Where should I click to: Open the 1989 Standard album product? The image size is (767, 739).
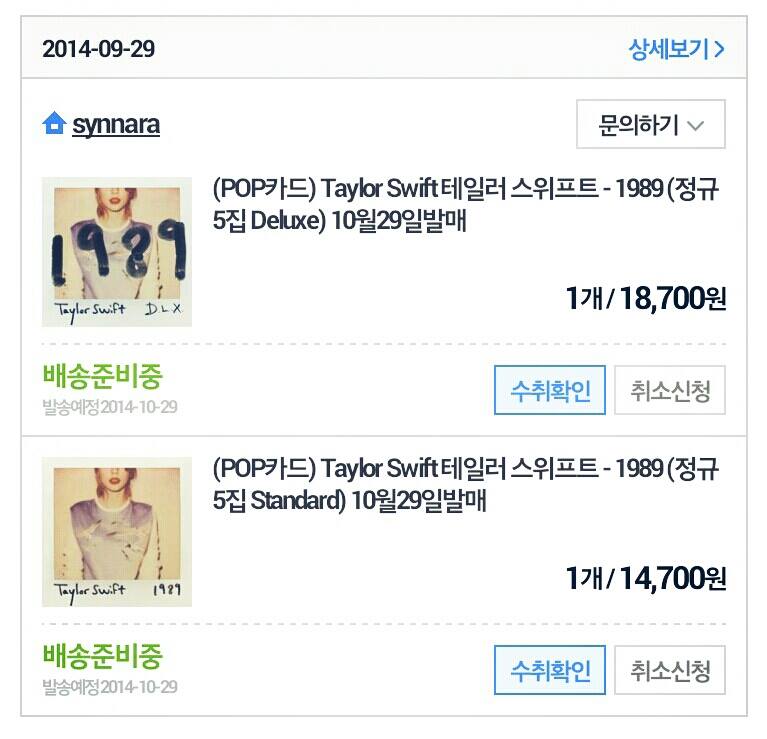[465, 484]
